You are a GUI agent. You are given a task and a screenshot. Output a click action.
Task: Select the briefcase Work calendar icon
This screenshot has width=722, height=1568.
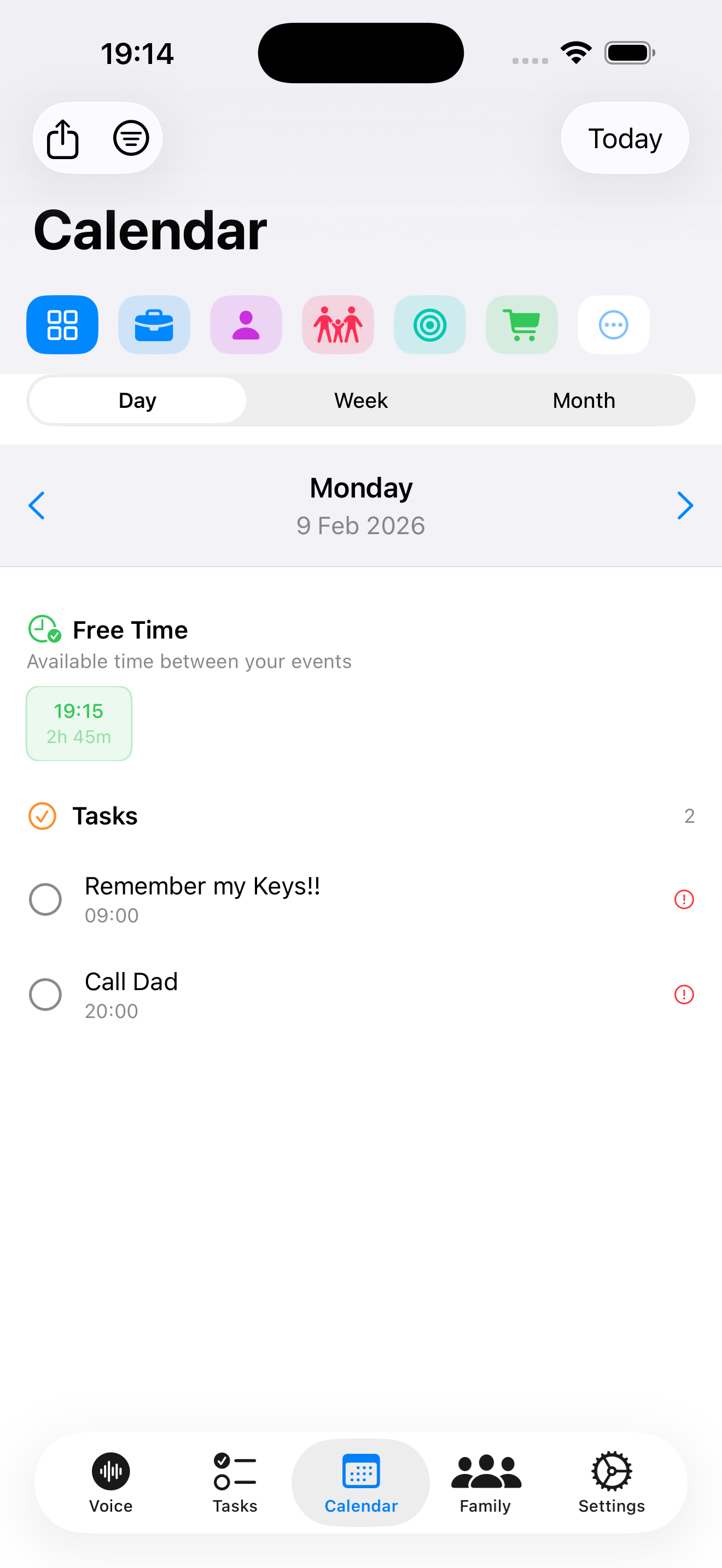[154, 325]
